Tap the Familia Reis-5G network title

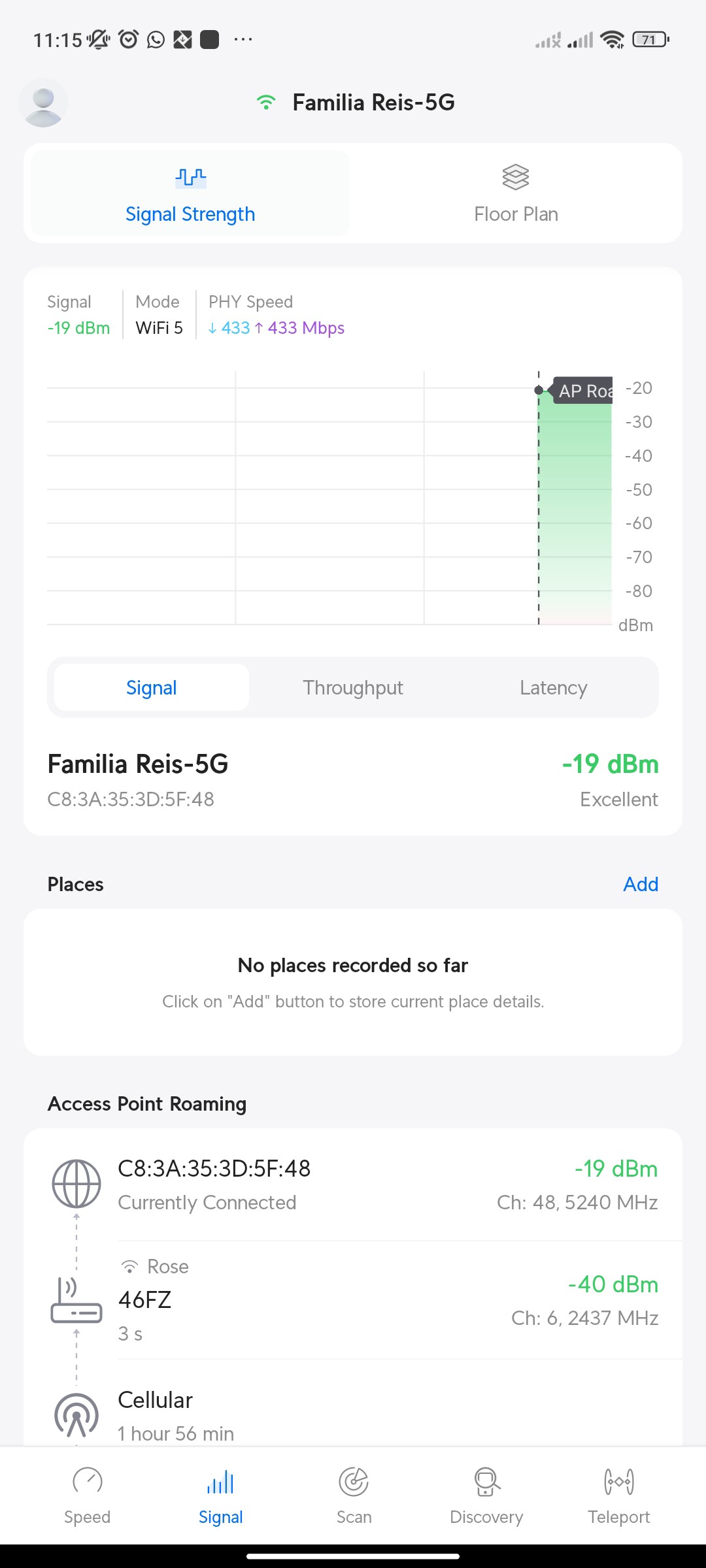[x=373, y=103]
